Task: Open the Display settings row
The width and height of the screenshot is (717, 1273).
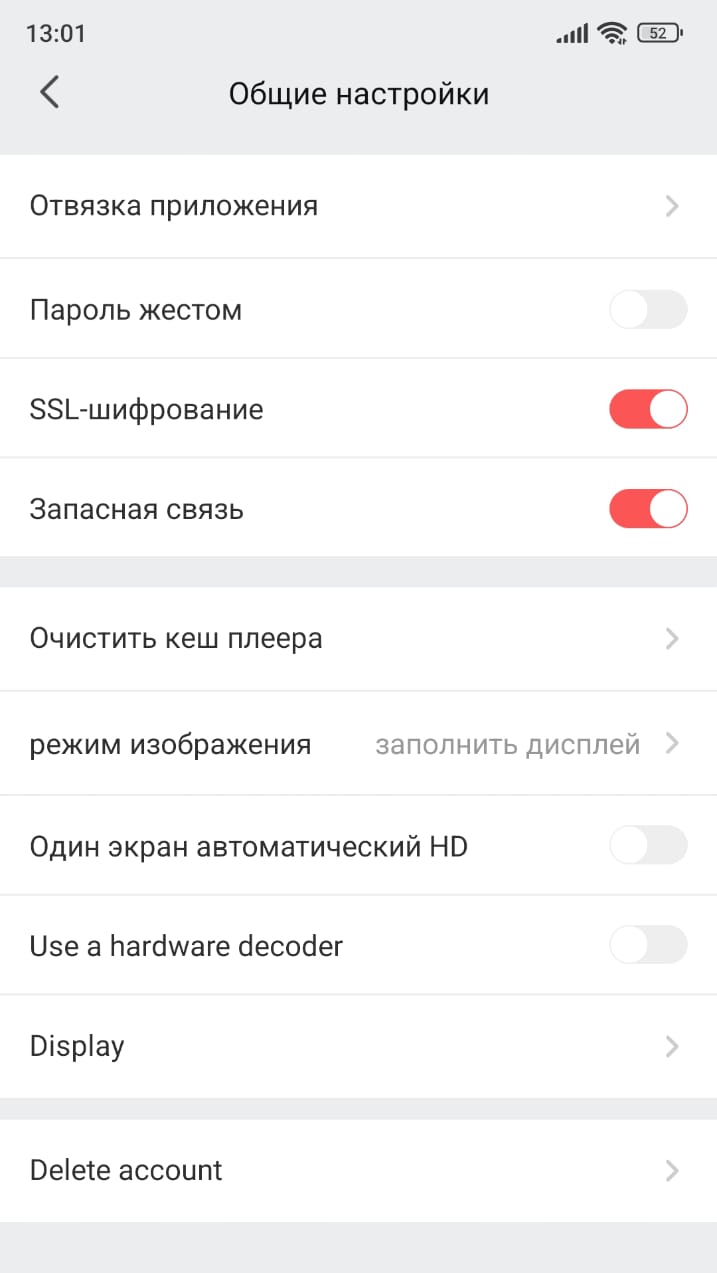Action: pyautogui.click(x=358, y=1046)
